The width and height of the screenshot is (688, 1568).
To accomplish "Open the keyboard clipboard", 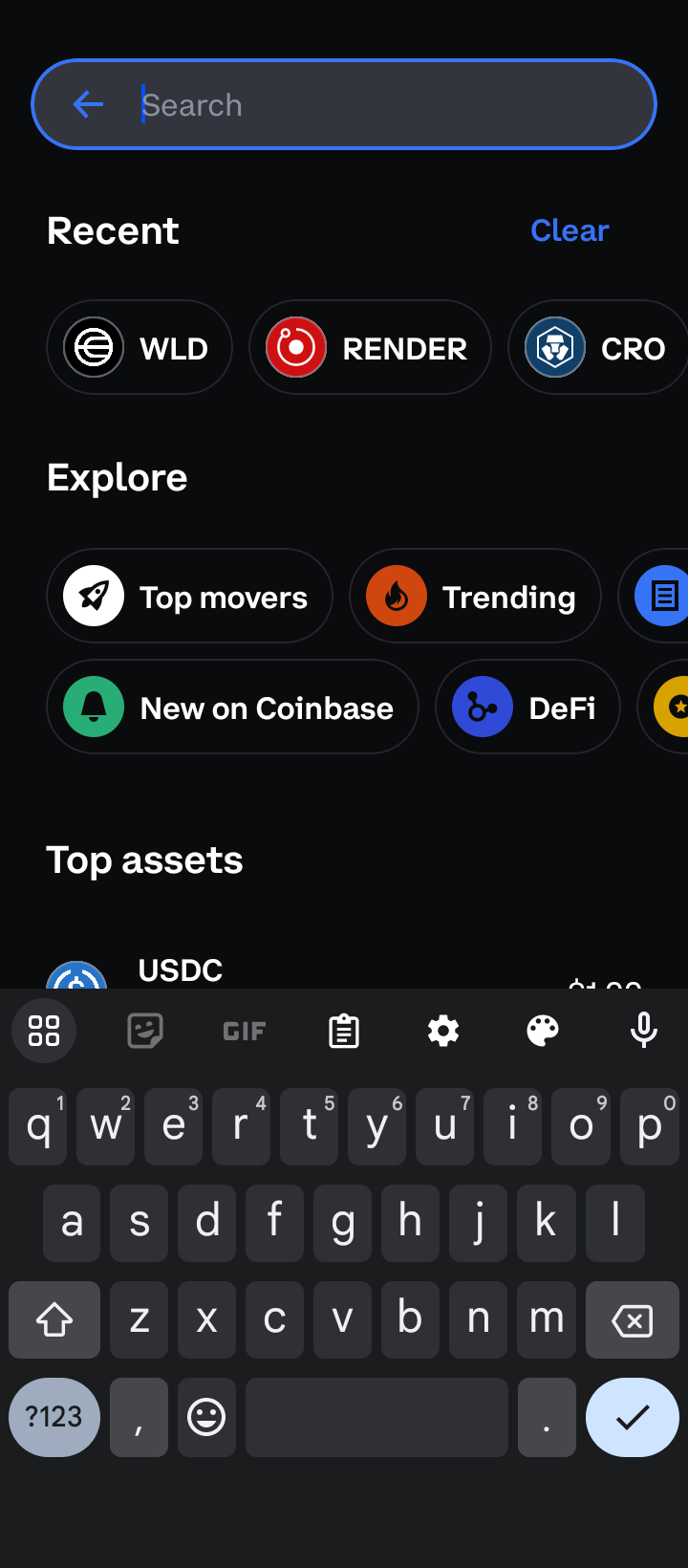I will coord(344,1031).
